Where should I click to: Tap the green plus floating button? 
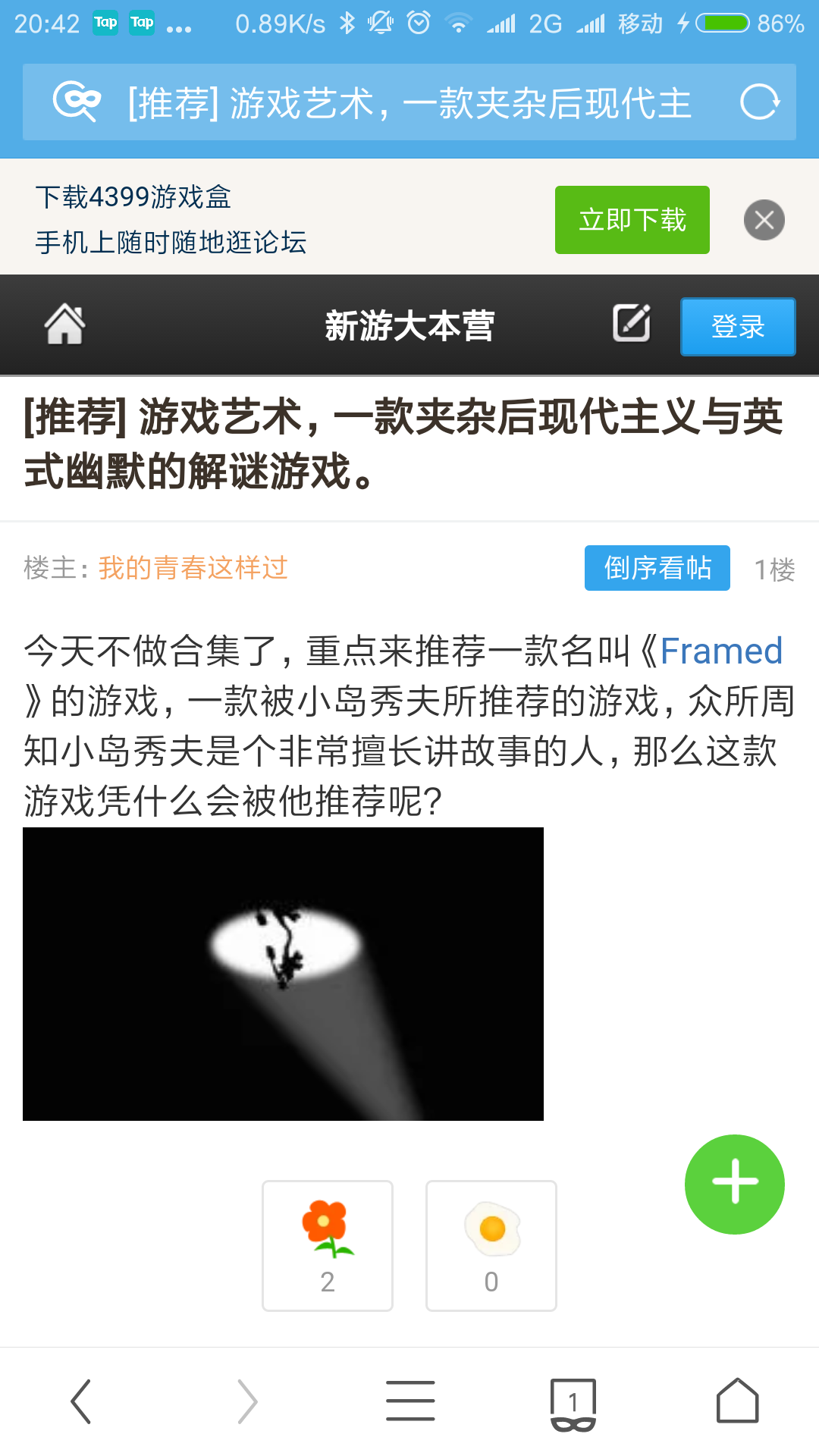734,1184
